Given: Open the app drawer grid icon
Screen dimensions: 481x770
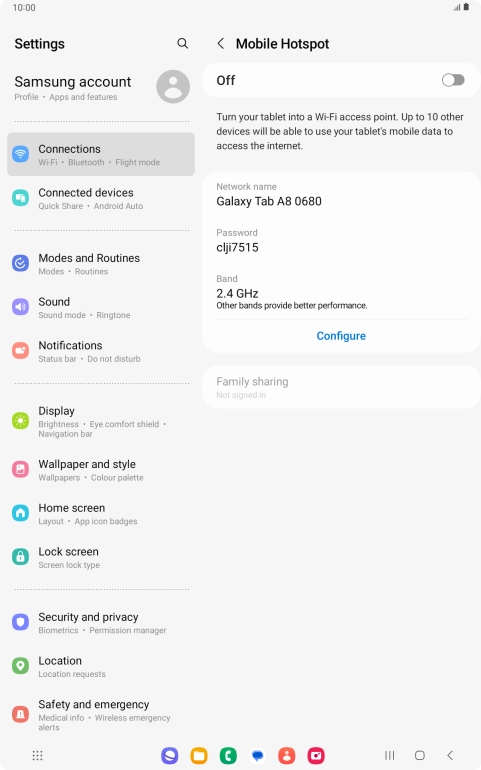Looking at the screenshot, I should point(37,755).
